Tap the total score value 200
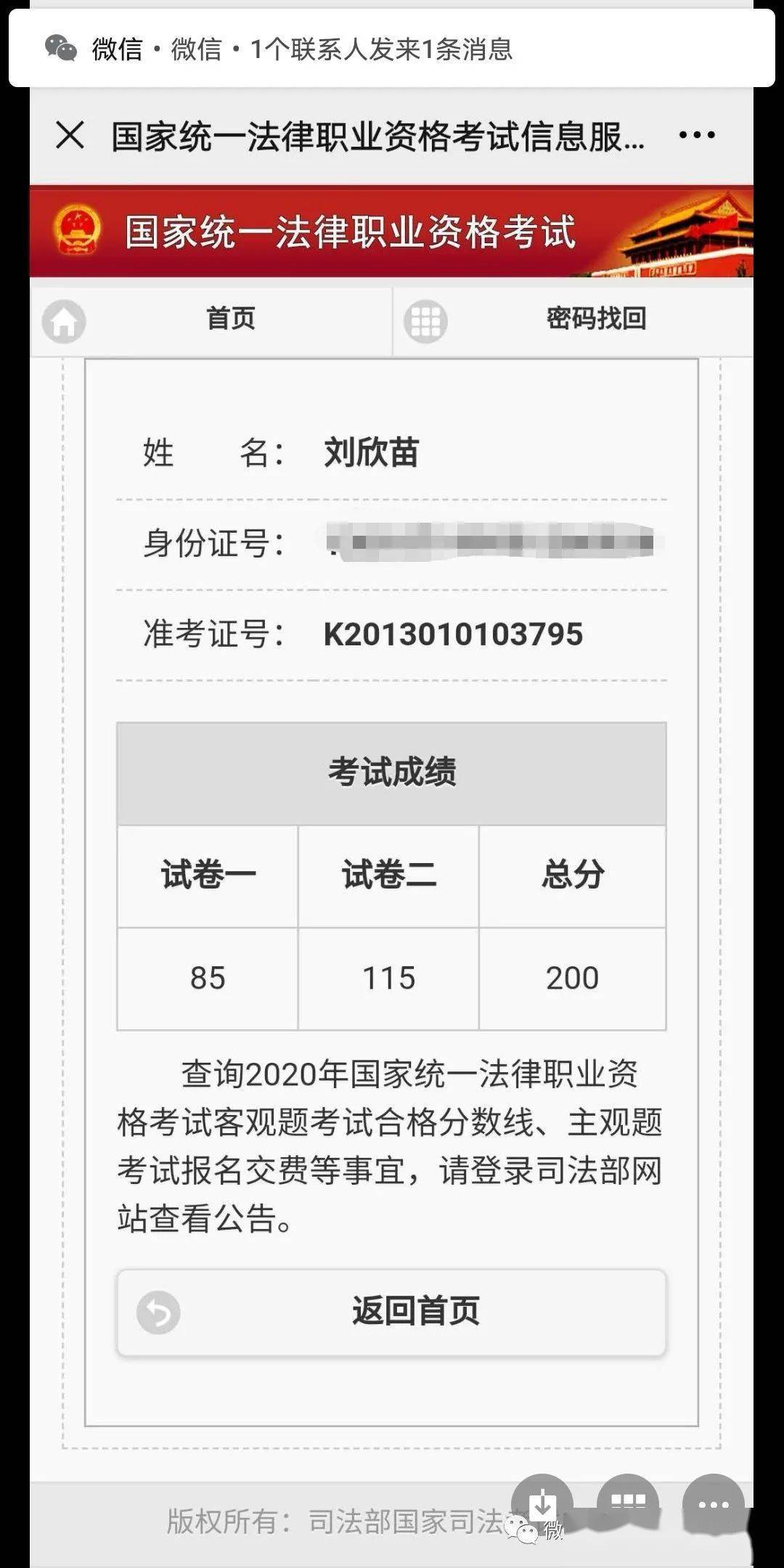This screenshot has width=784, height=1568. coord(573,978)
